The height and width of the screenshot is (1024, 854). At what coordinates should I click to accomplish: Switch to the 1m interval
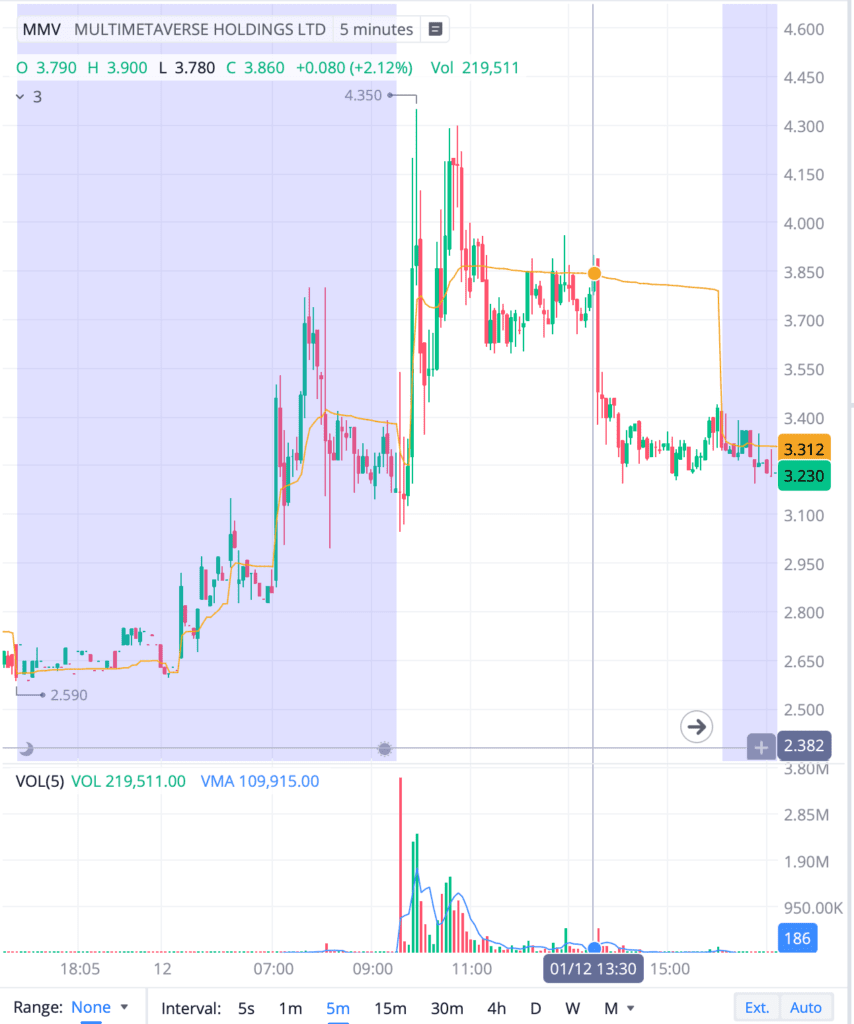point(290,1007)
